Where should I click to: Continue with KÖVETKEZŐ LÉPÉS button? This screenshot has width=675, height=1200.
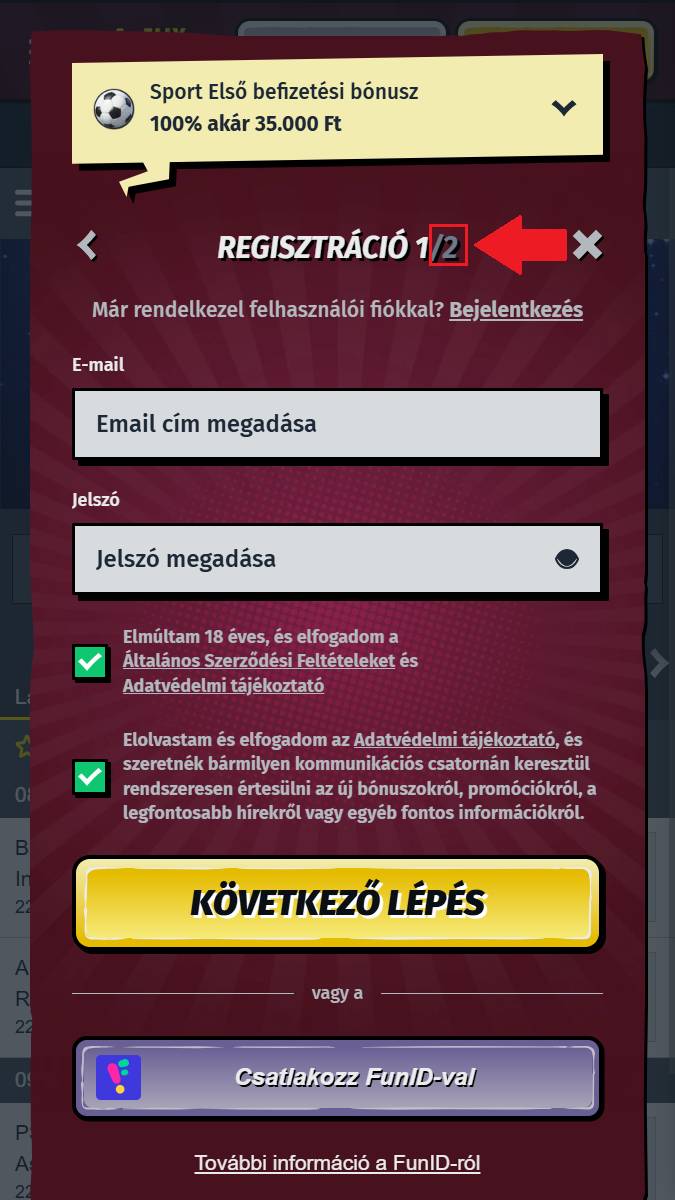tap(338, 903)
